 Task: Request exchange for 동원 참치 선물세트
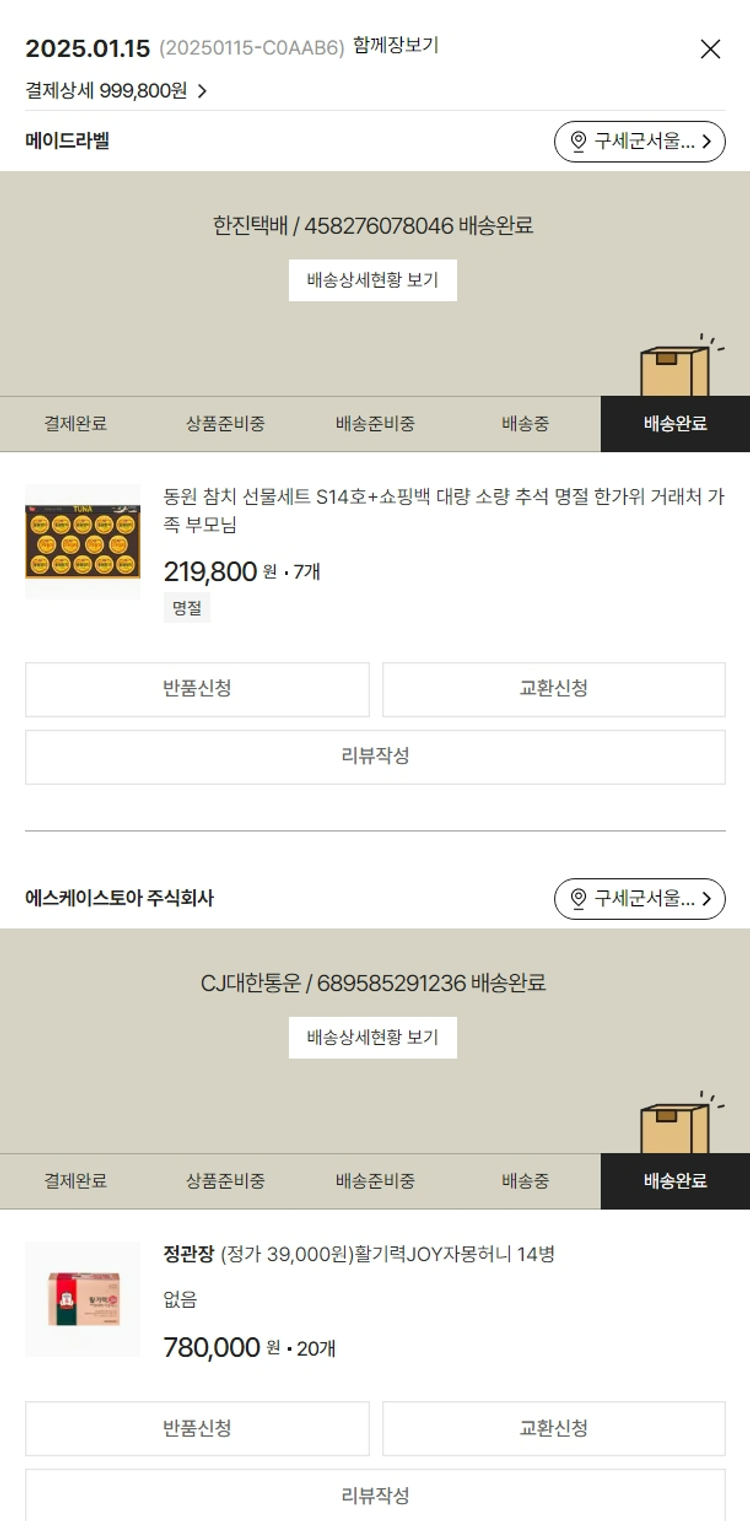[x=553, y=689]
